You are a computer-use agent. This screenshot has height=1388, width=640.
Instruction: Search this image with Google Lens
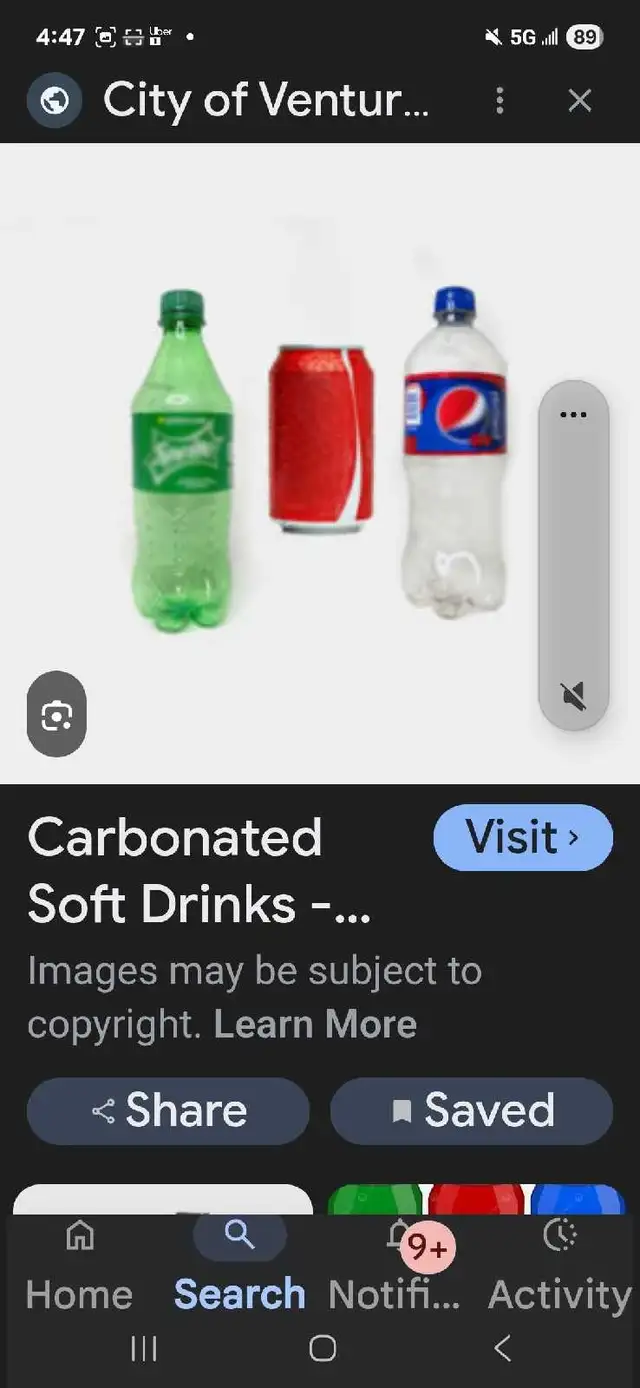click(56, 715)
